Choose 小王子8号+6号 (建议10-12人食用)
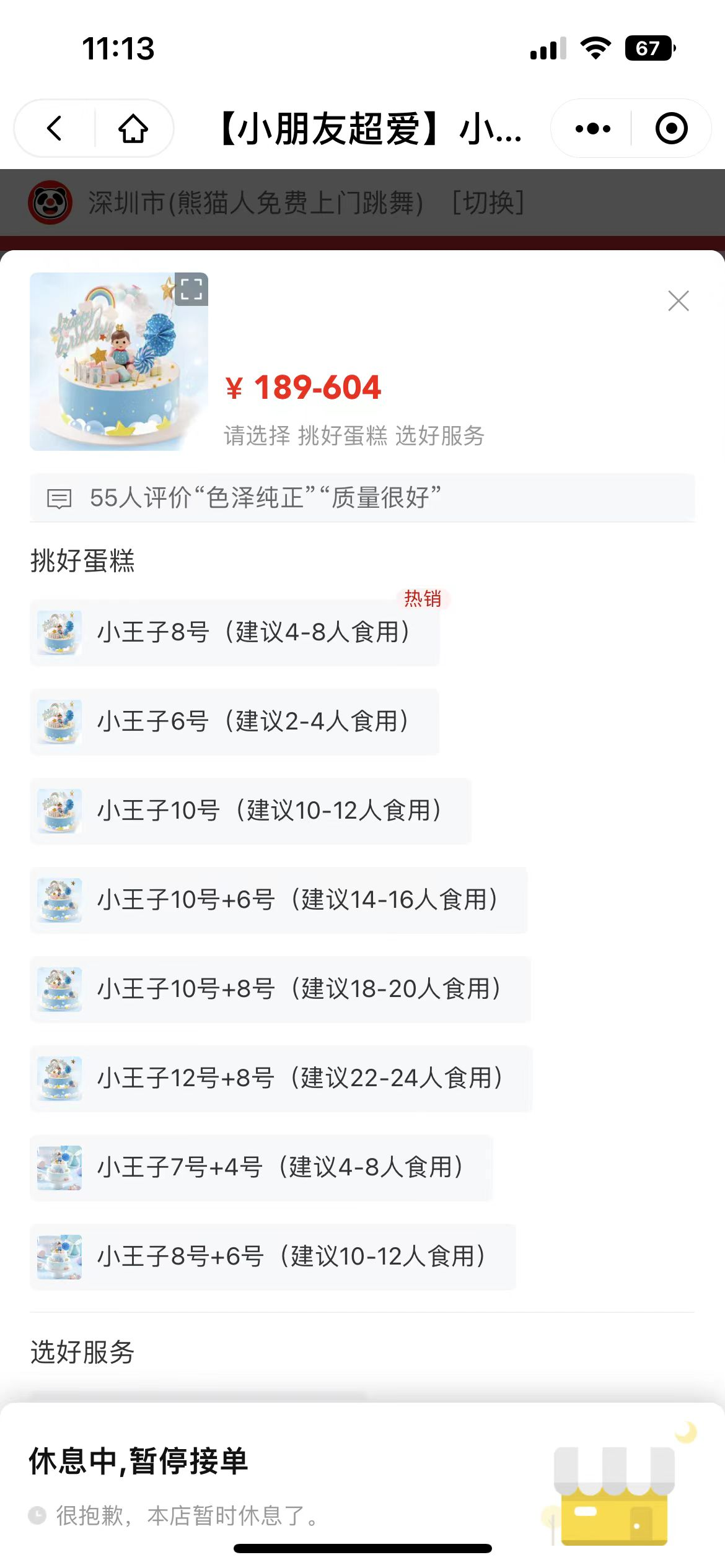 pos(273,1257)
